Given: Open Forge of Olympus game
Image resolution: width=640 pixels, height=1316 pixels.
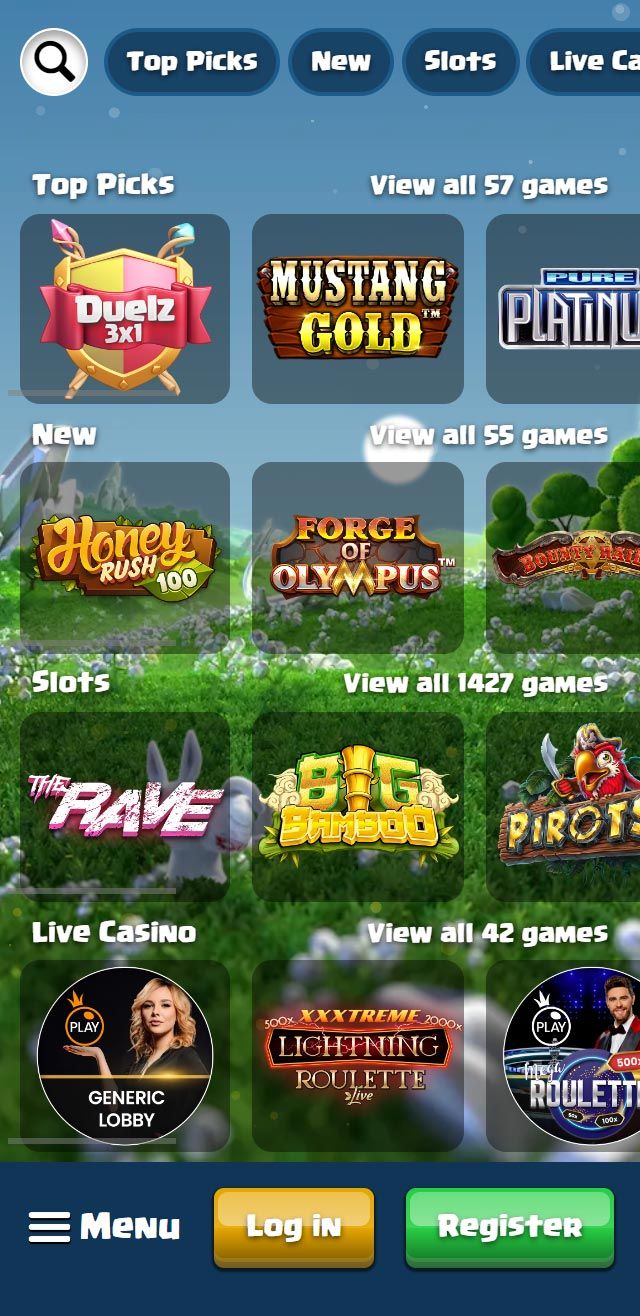Looking at the screenshot, I should pos(357,557).
